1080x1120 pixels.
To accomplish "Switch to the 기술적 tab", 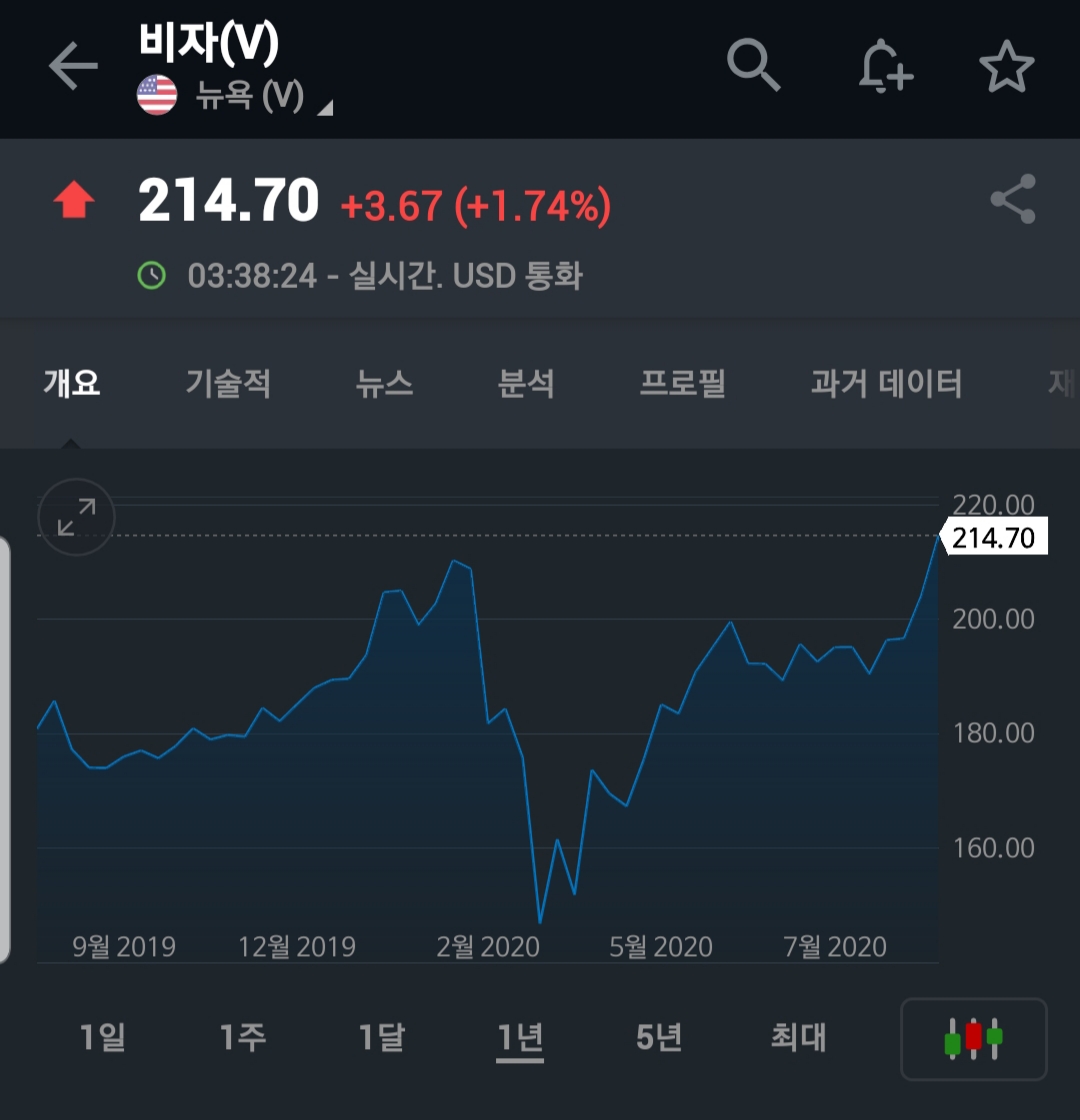I will 228,383.
